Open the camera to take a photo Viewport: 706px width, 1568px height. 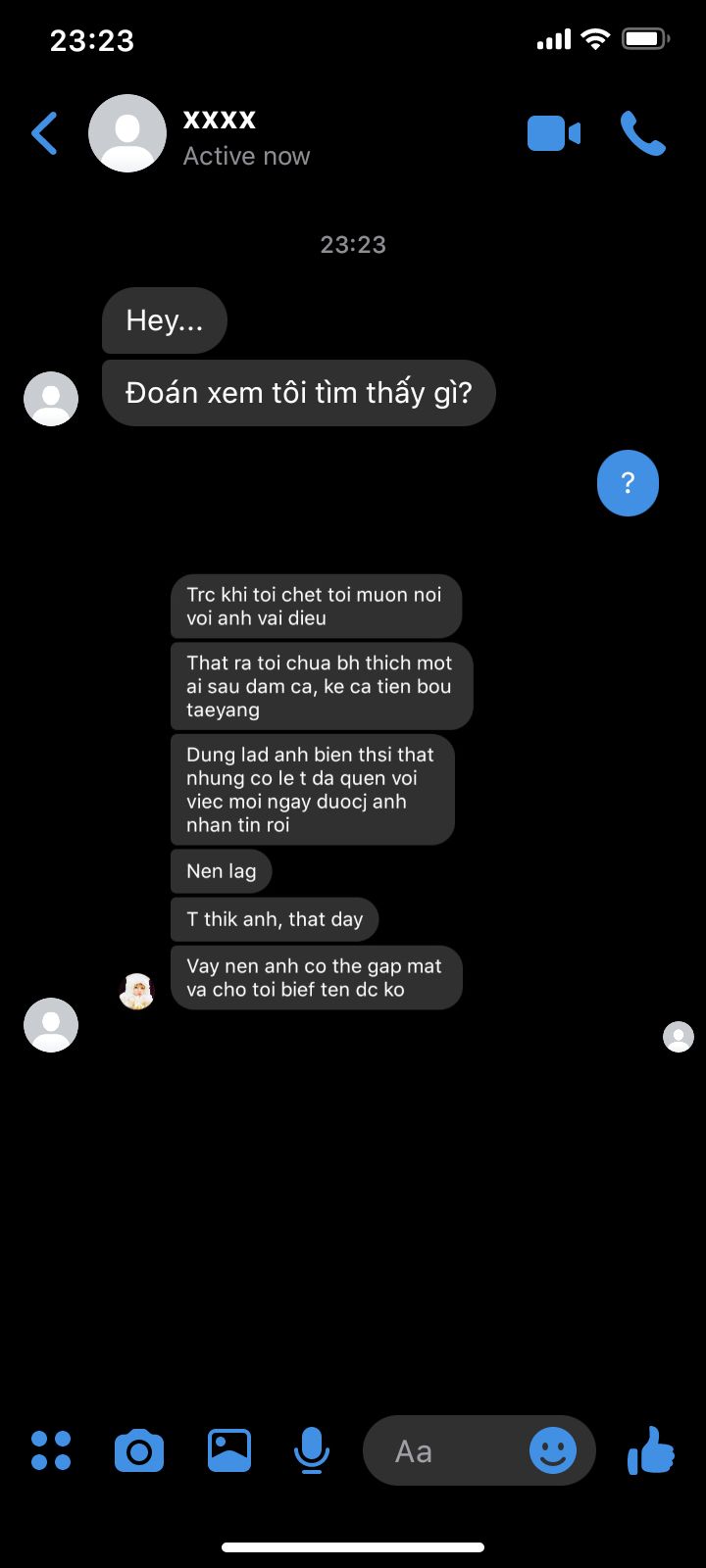(139, 1450)
